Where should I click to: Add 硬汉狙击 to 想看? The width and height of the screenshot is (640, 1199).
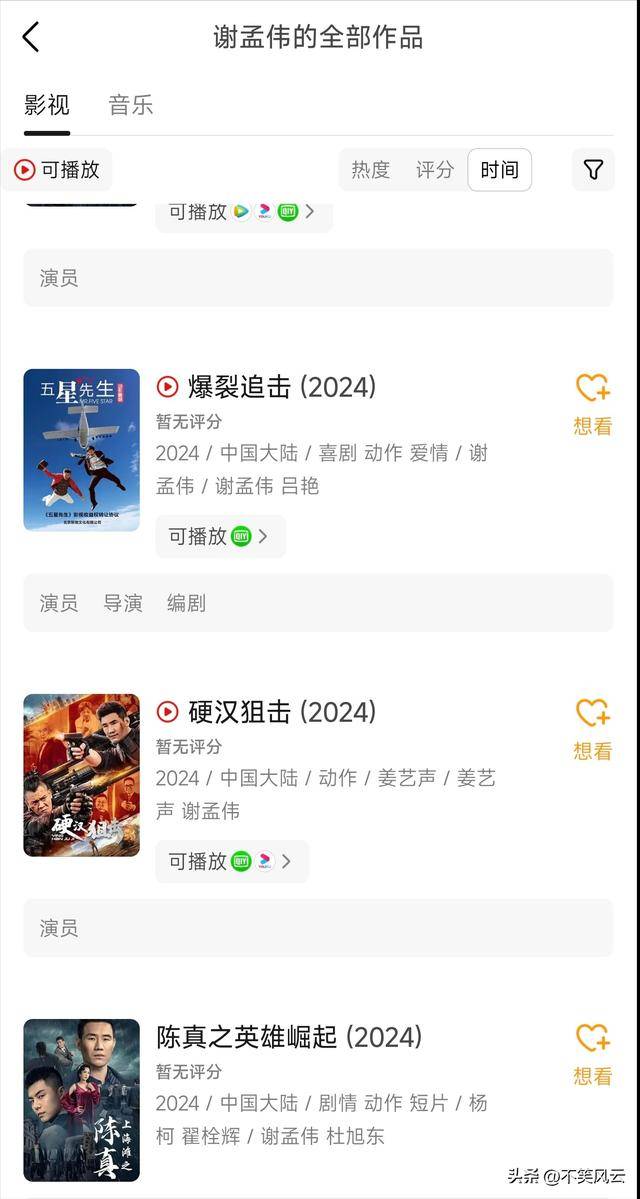(x=593, y=729)
